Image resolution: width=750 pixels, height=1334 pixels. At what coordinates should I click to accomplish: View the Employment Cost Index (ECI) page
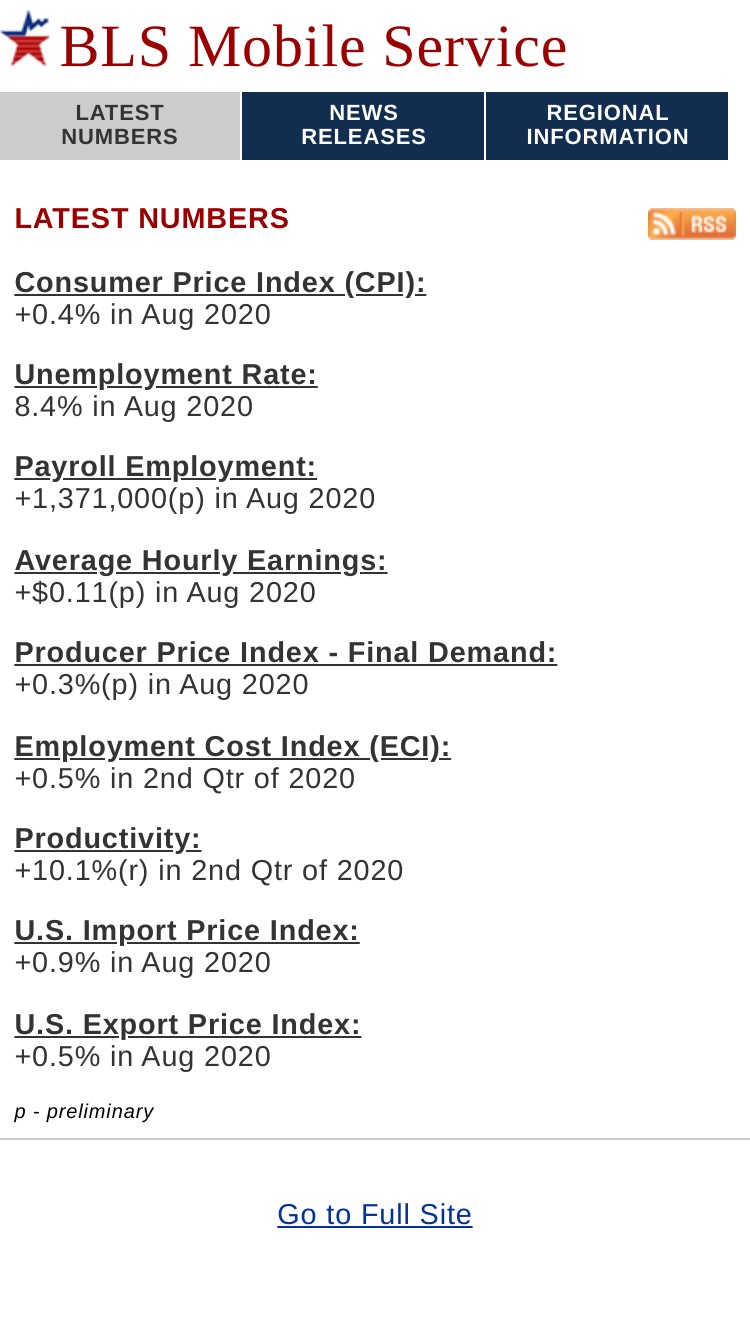[x=232, y=747]
